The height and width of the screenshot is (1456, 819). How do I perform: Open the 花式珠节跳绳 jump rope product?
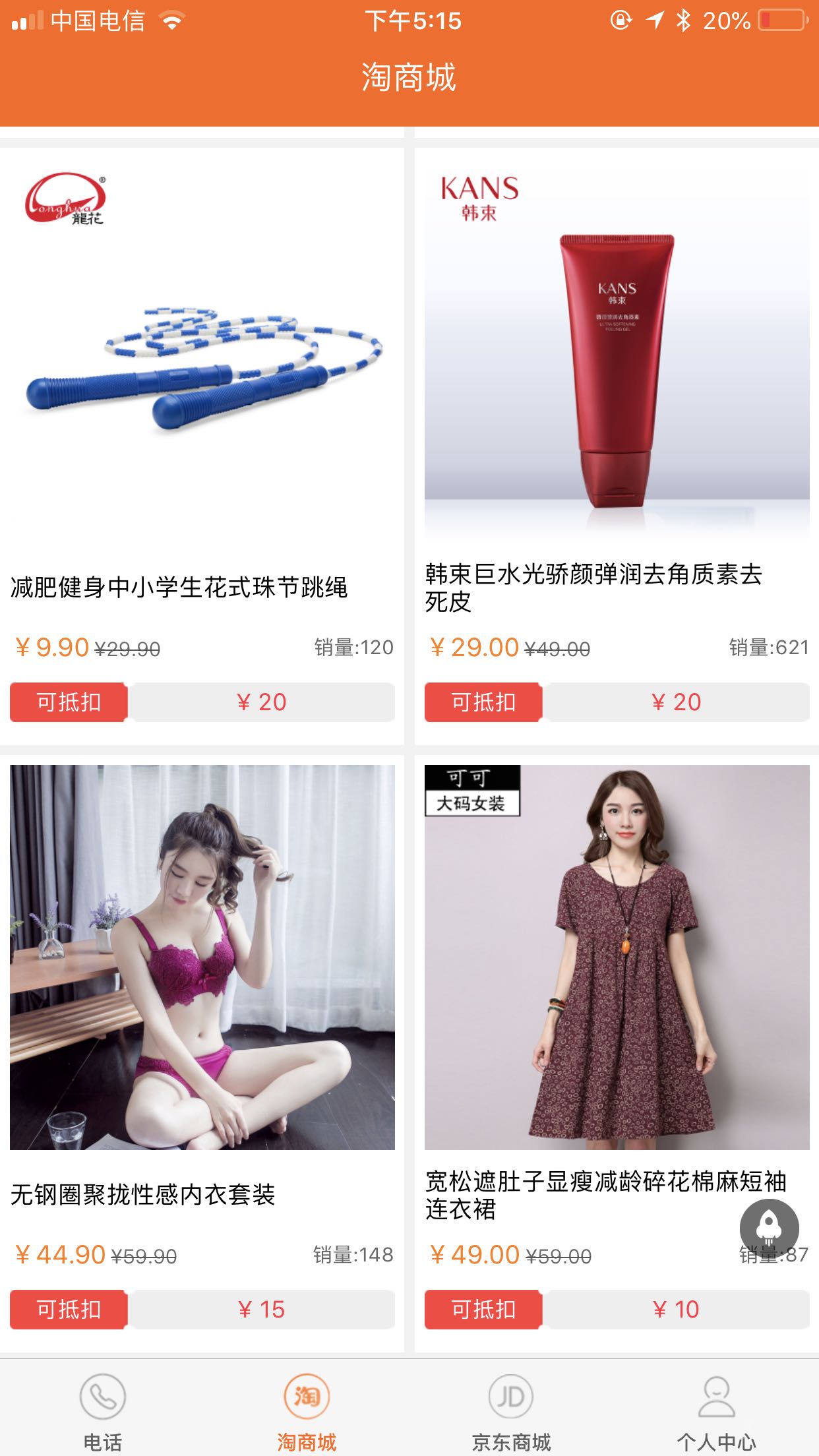tap(202, 369)
